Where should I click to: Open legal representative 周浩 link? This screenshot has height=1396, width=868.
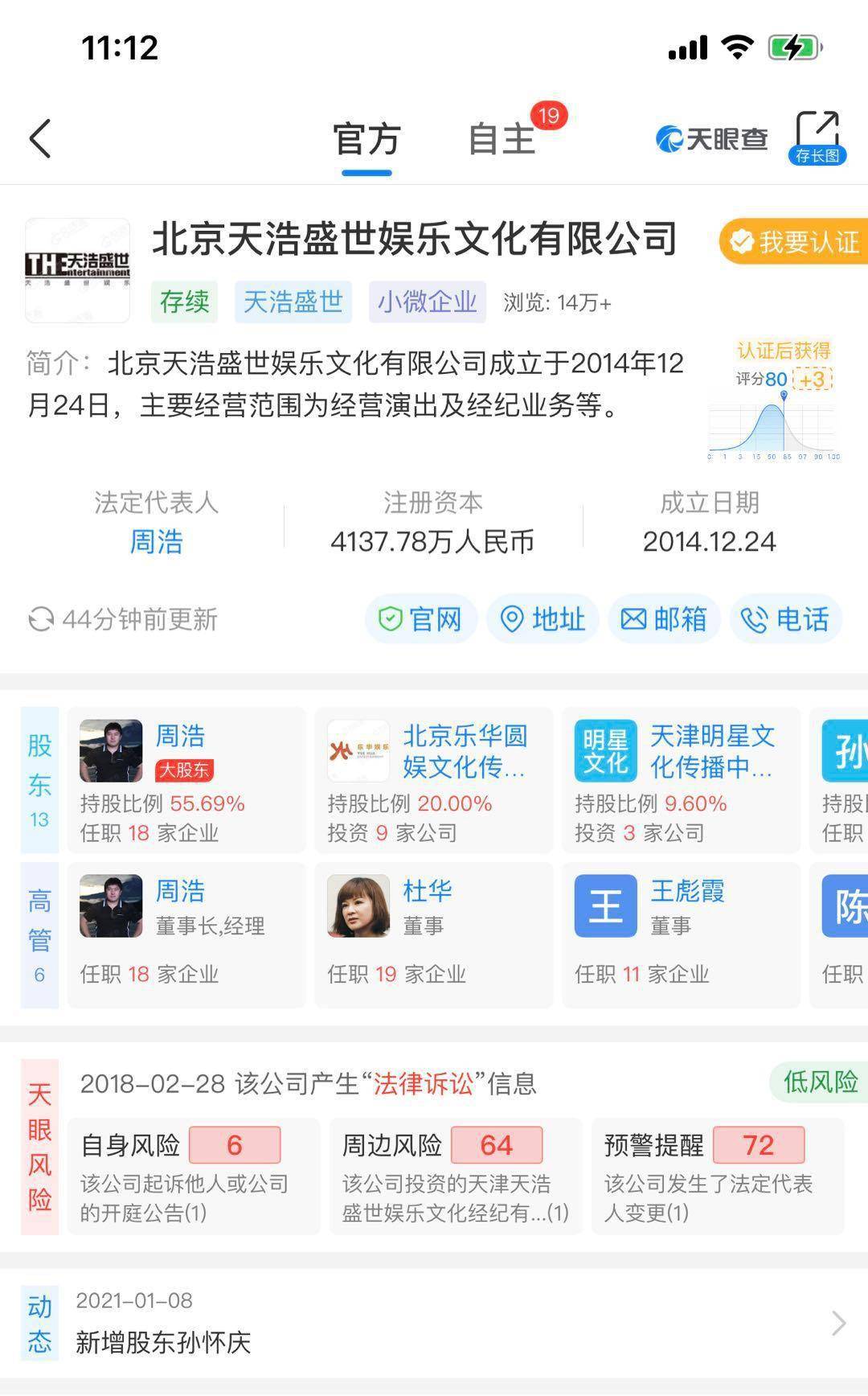click(156, 542)
